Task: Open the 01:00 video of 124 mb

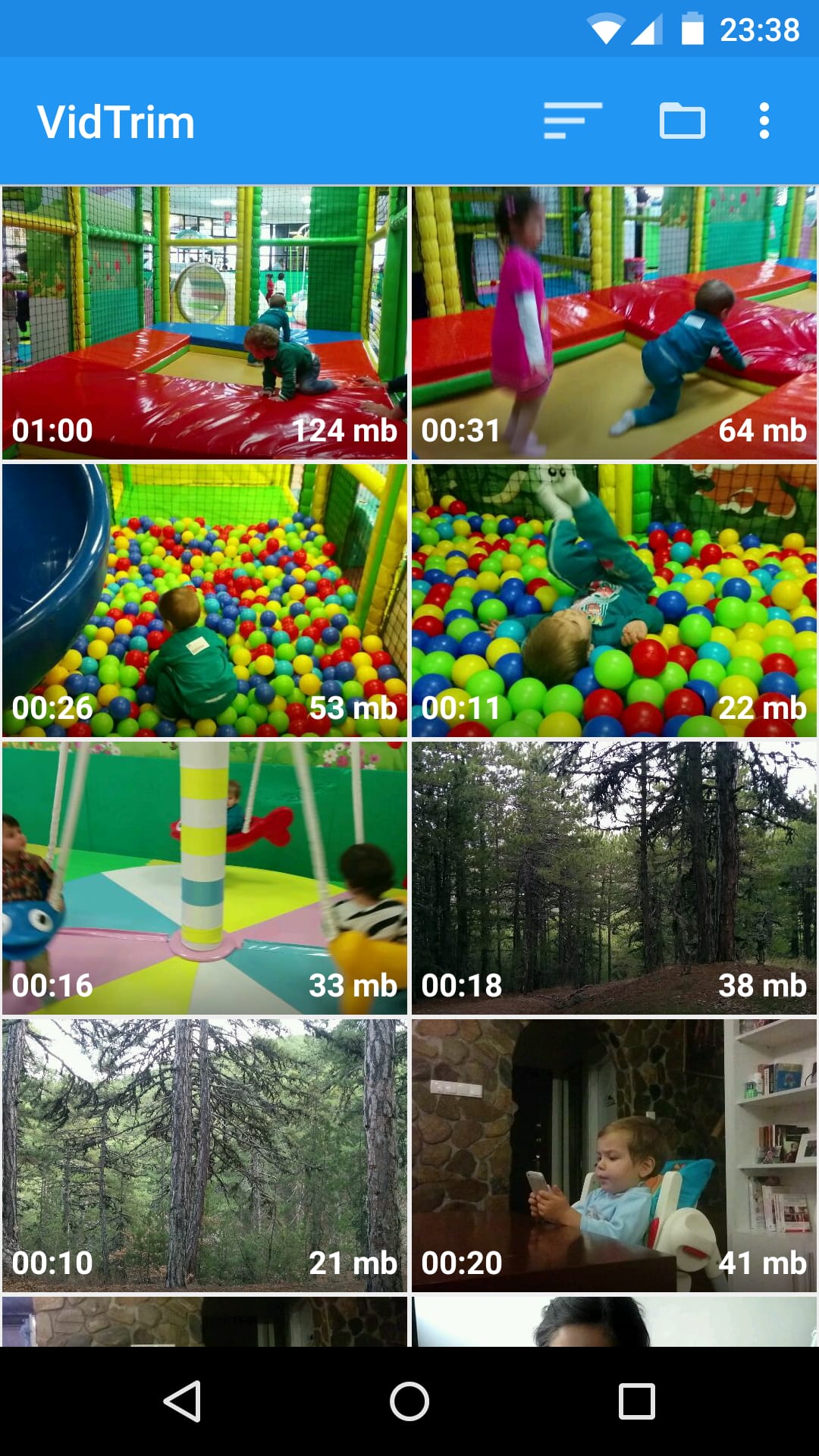Action: pyautogui.click(x=205, y=323)
